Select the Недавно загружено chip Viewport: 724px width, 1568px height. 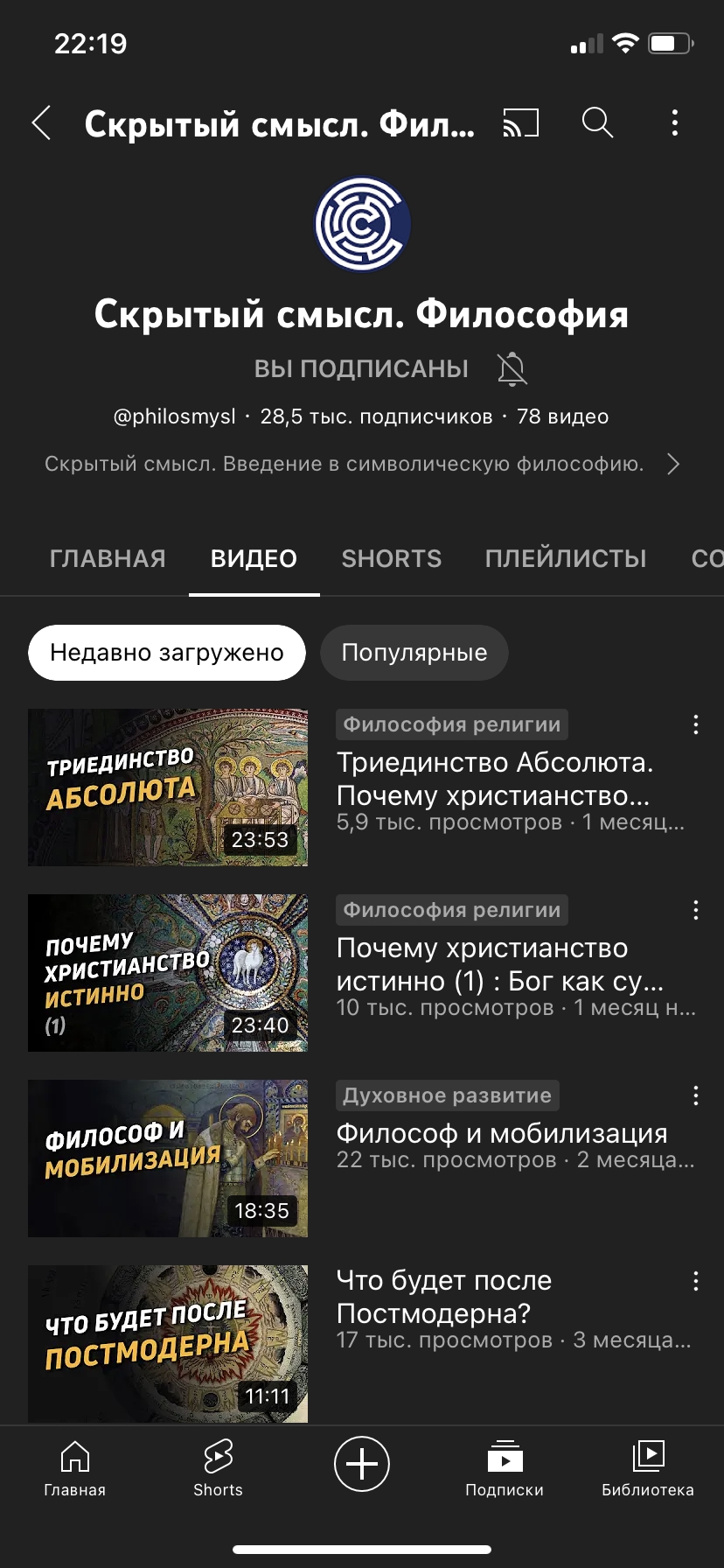coord(167,653)
